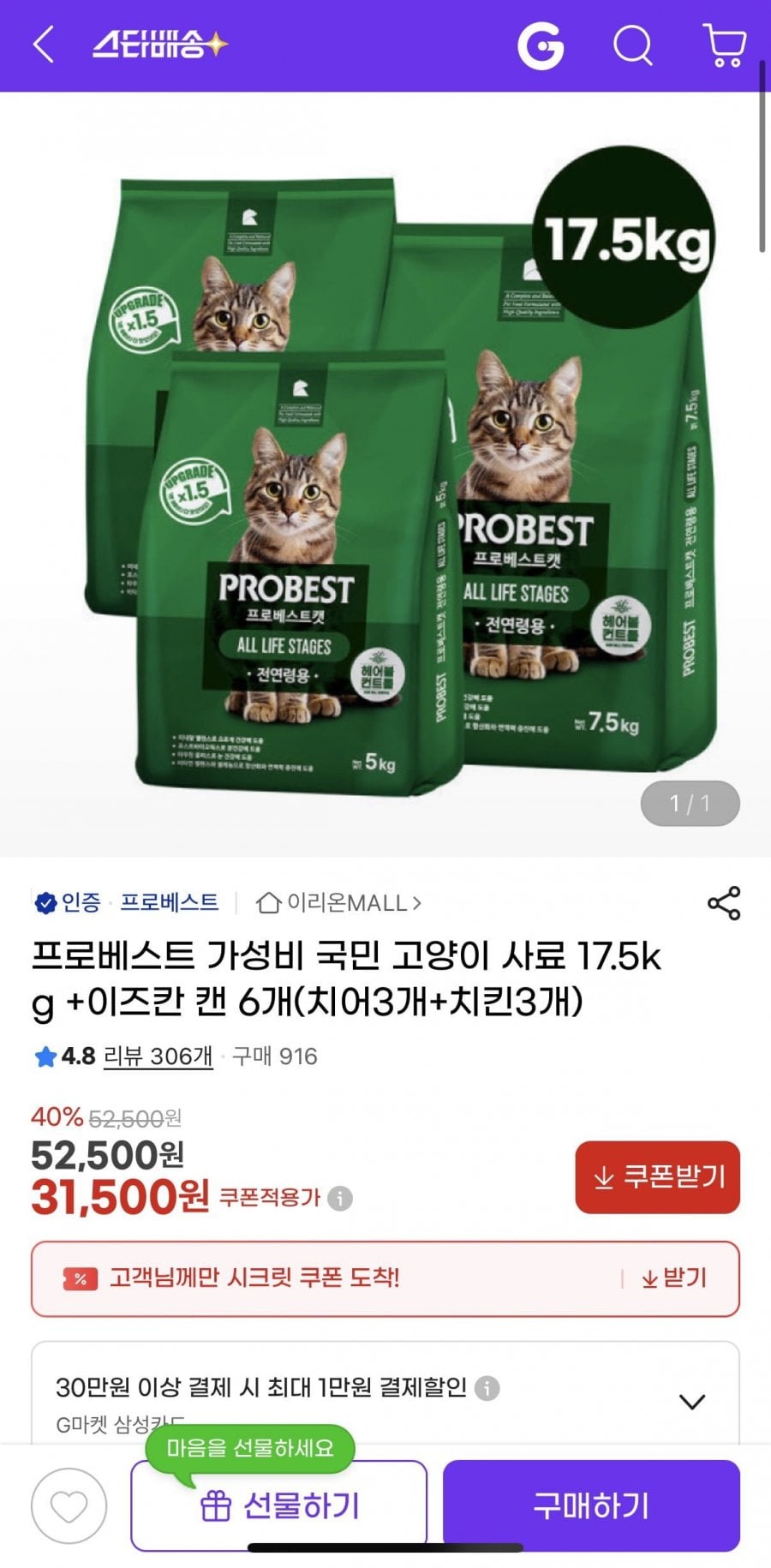Open the shopping cart
Viewport: 771px width, 1568px height.
click(725, 45)
